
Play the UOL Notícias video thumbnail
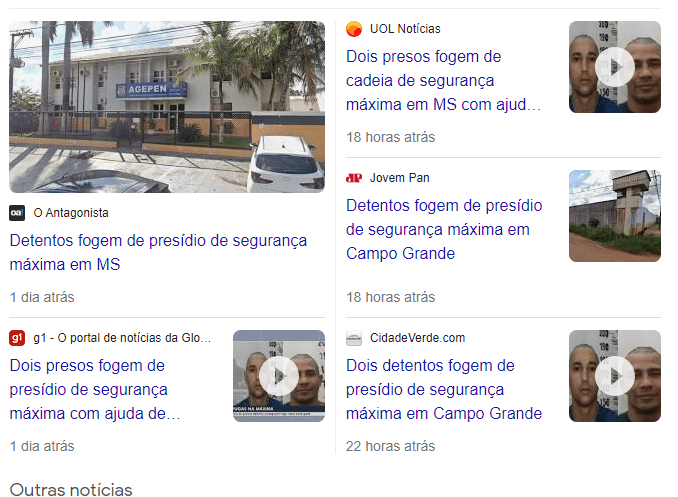pos(614,67)
